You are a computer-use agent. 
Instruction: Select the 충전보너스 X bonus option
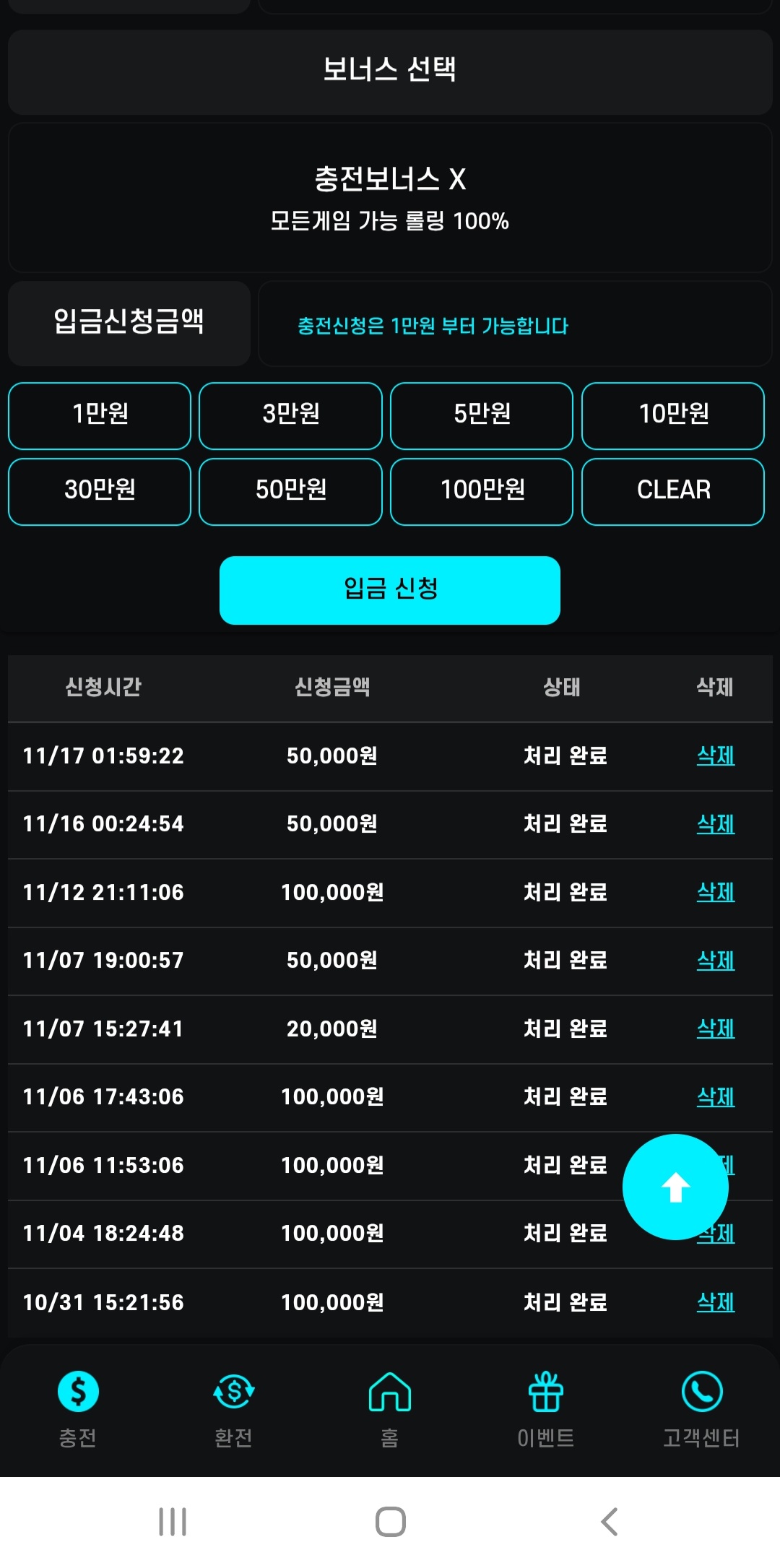pos(390,197)
